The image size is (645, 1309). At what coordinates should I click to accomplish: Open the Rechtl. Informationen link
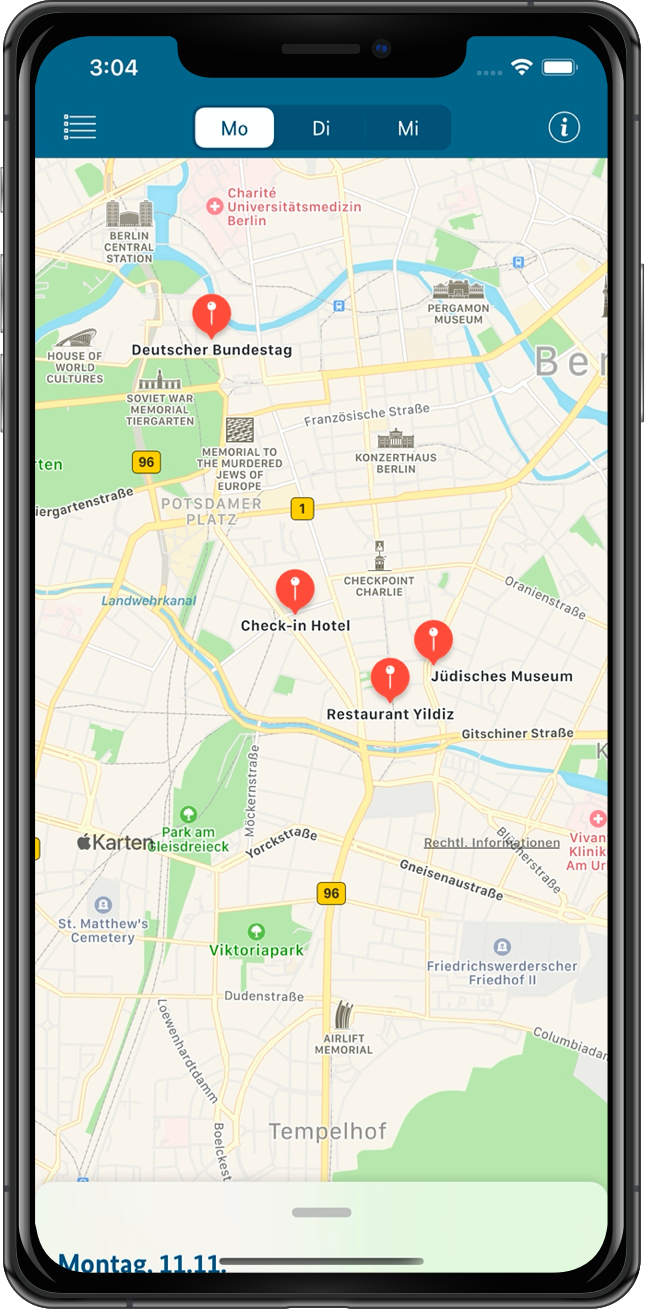[492, 843]
